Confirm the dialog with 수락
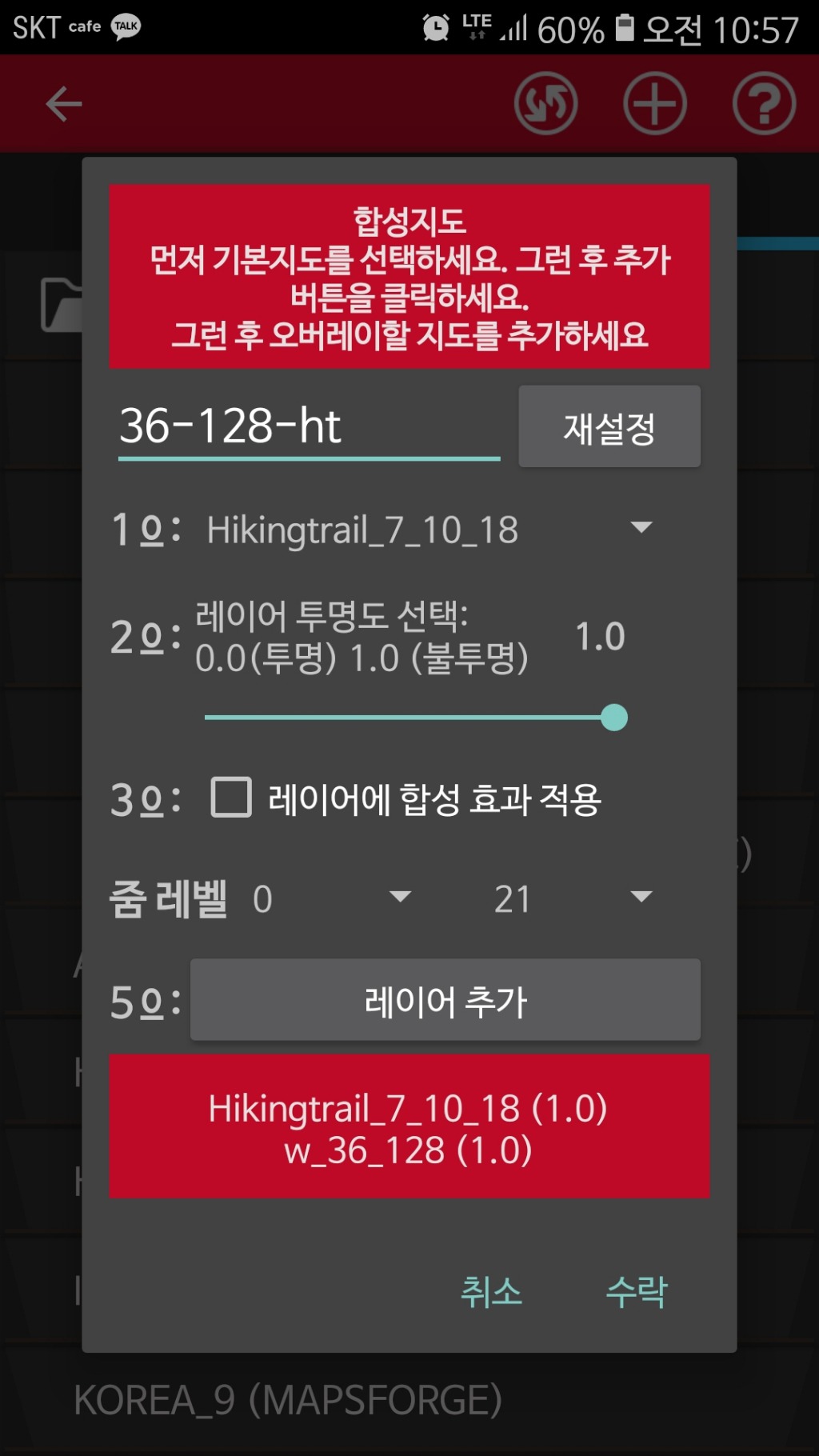This screenshot has width=819, height=1456. 636,1291
